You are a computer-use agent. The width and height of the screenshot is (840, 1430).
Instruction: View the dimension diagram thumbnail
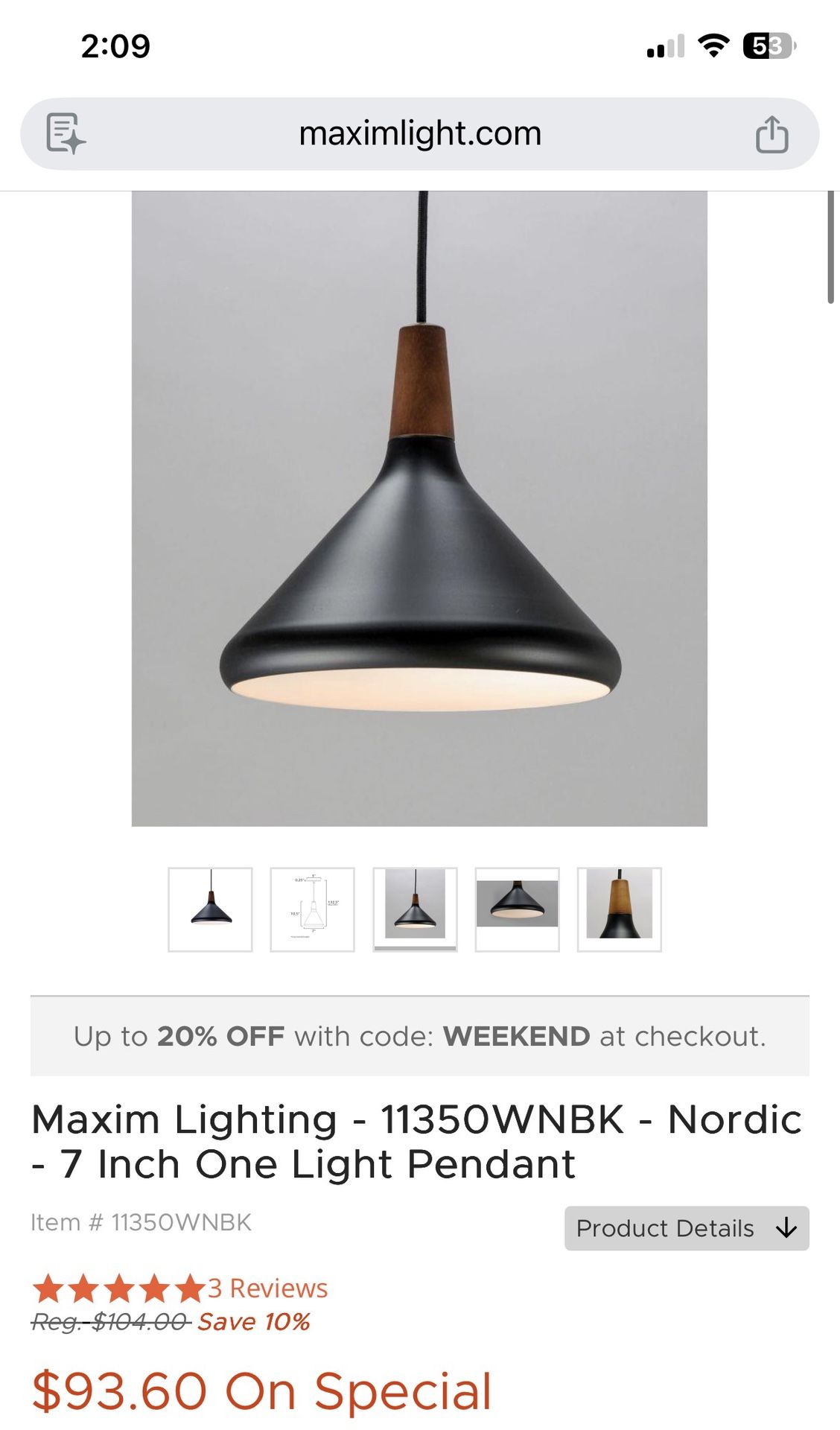tap(312, 909)
